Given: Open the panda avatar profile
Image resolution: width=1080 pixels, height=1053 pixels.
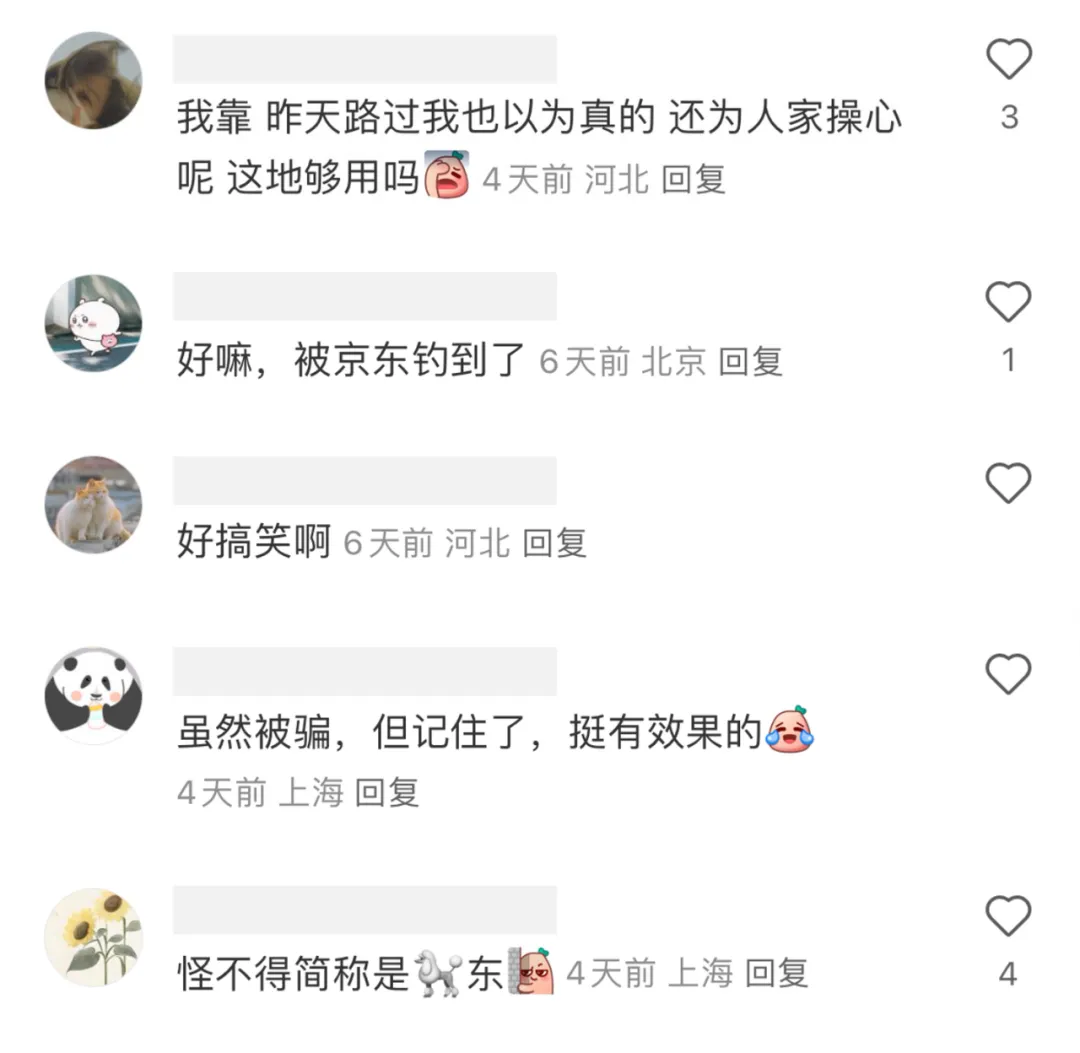Looking at the screenshot, I should 94,696.
